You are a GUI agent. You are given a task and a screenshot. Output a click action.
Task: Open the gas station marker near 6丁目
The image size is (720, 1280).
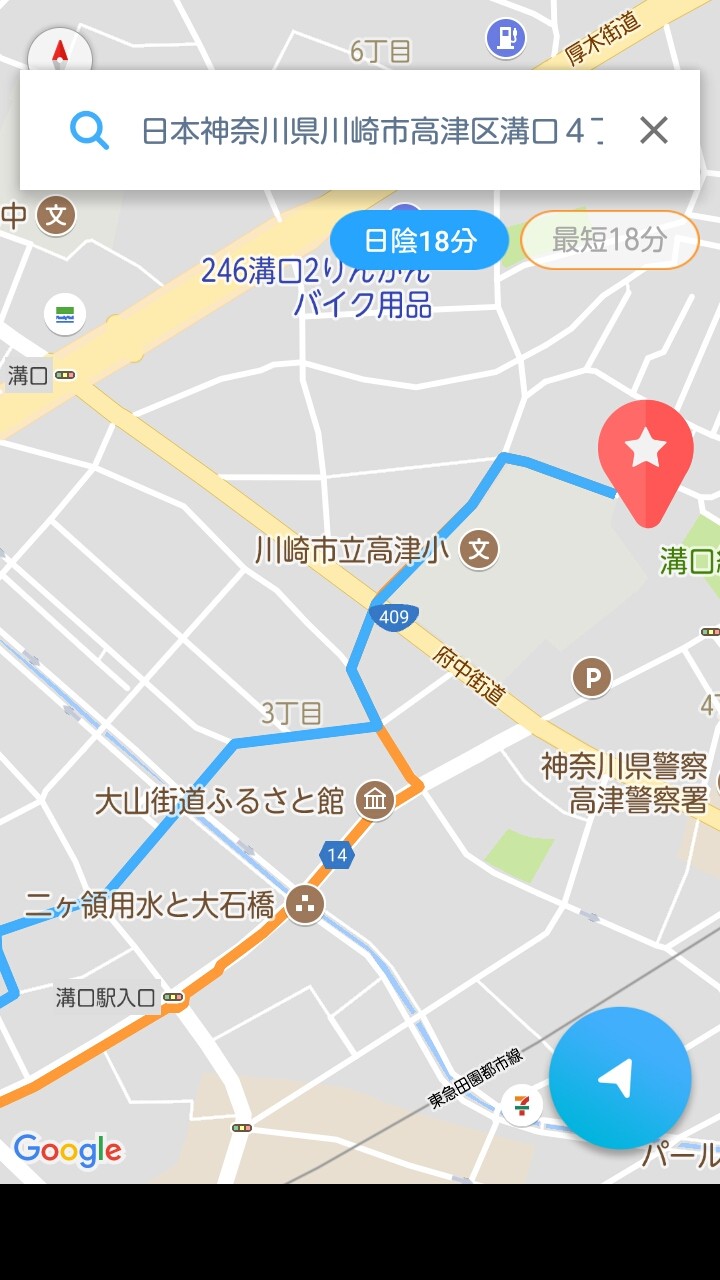(506, 39)
